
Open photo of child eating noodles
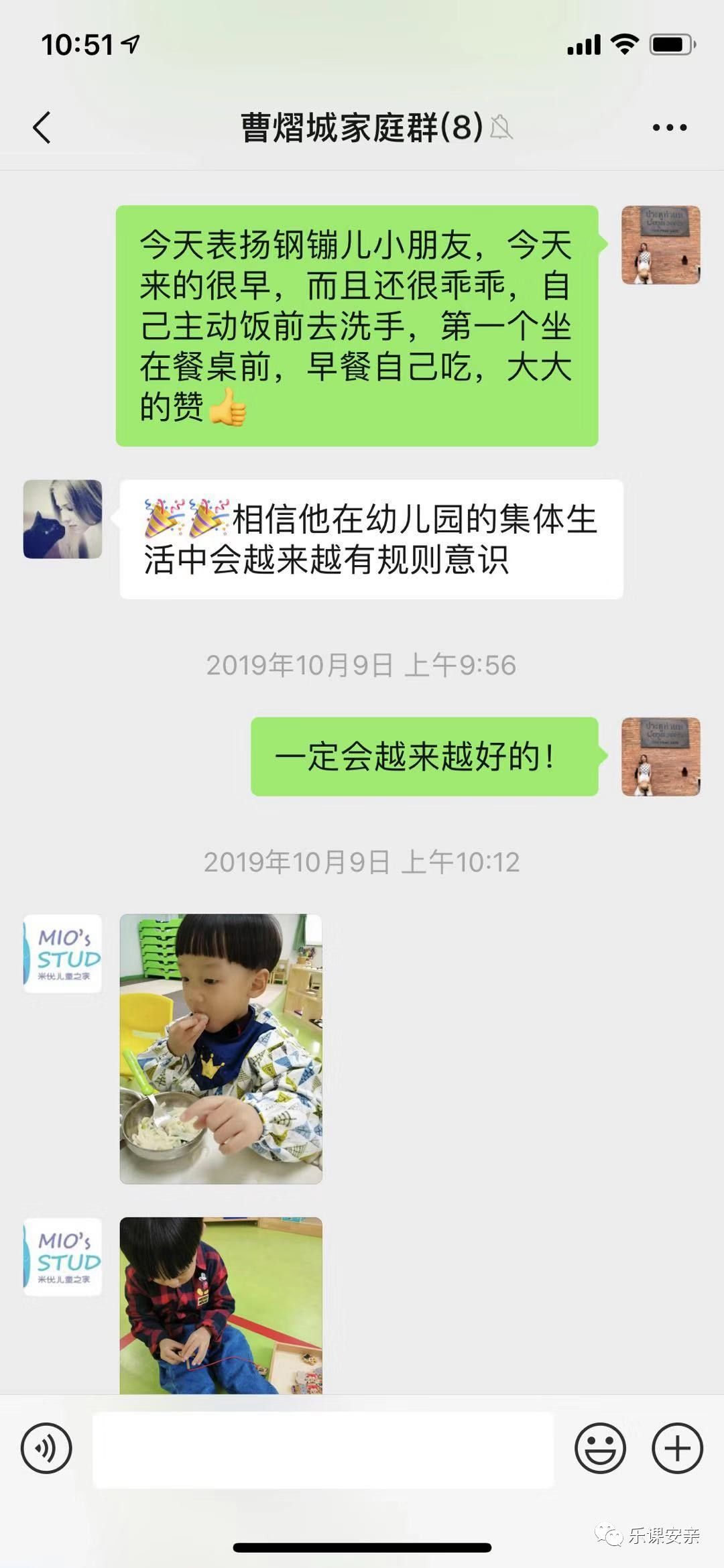click(x=221, y=1048)
